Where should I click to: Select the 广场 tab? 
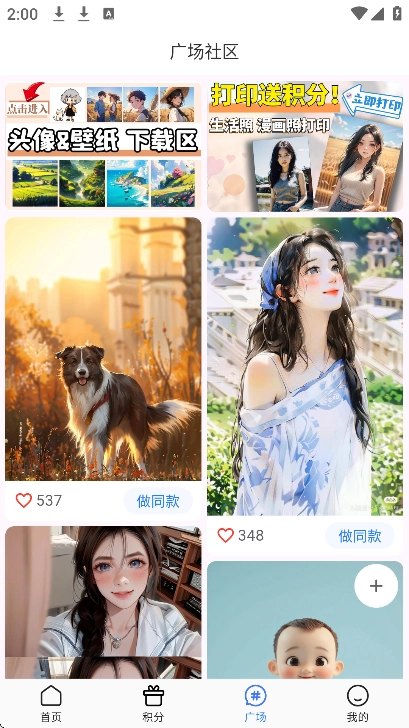(255, 703)
